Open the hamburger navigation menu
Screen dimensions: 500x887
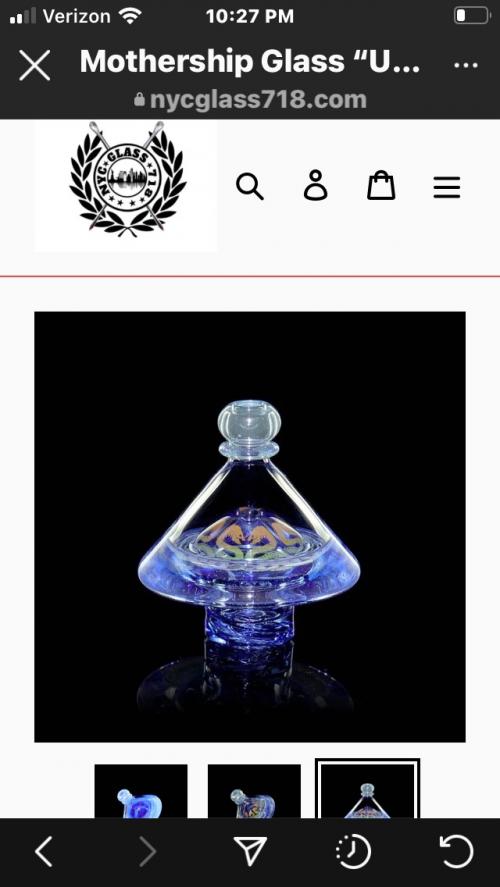pyautogui.click(x=447, y=187)
